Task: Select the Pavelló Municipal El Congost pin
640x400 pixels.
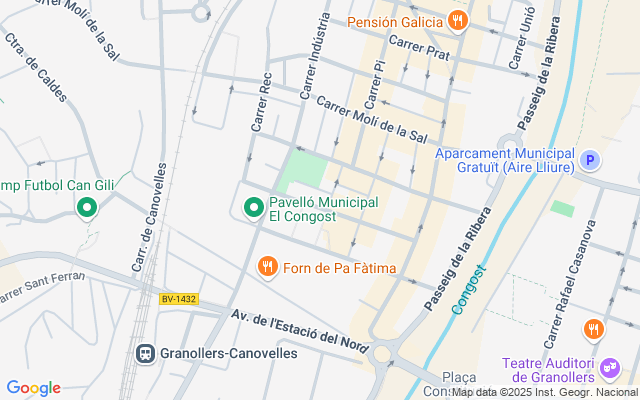Action: [x=254, y=208]
